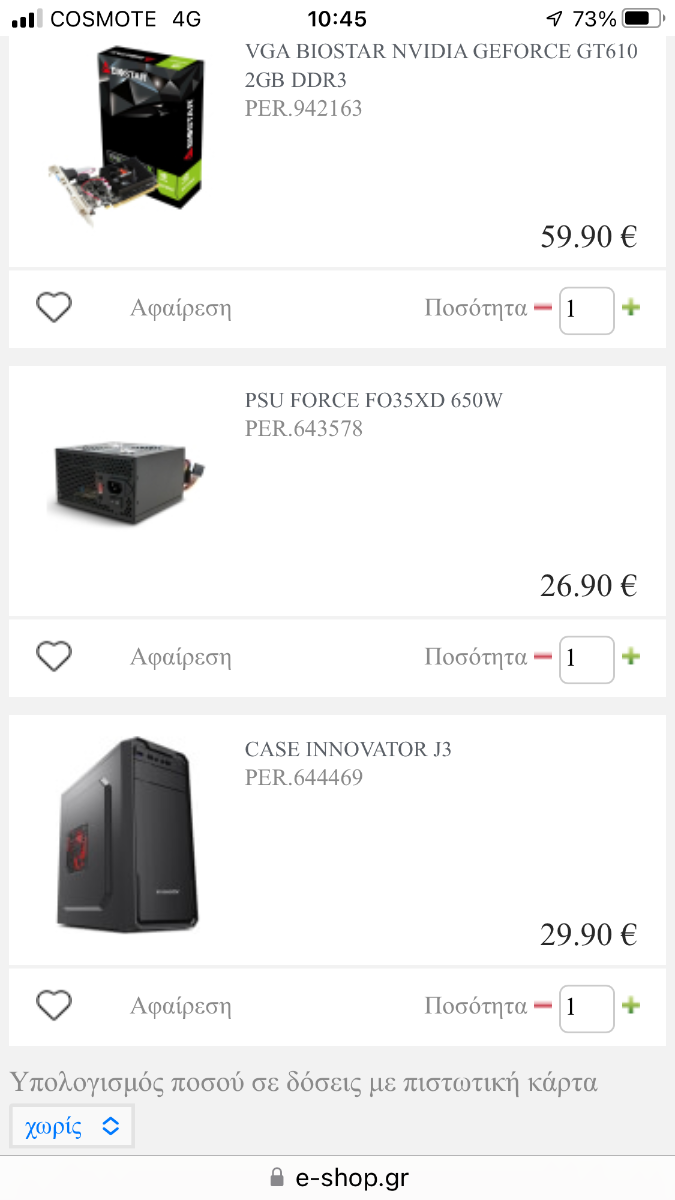
Task: Open the installments dropdown showing χωρίς
Action: tap(71, 1127)
